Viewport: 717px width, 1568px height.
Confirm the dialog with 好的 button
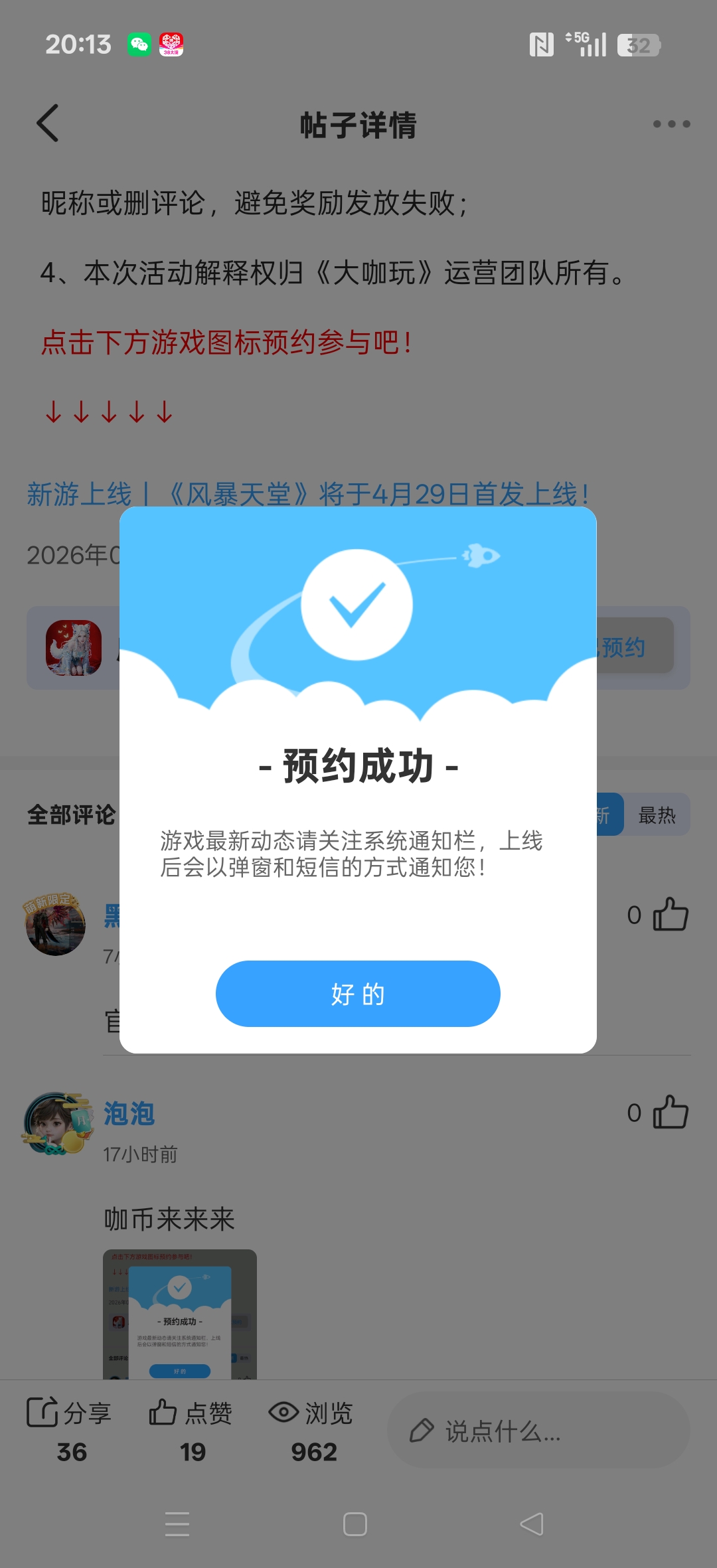point(358,994)
